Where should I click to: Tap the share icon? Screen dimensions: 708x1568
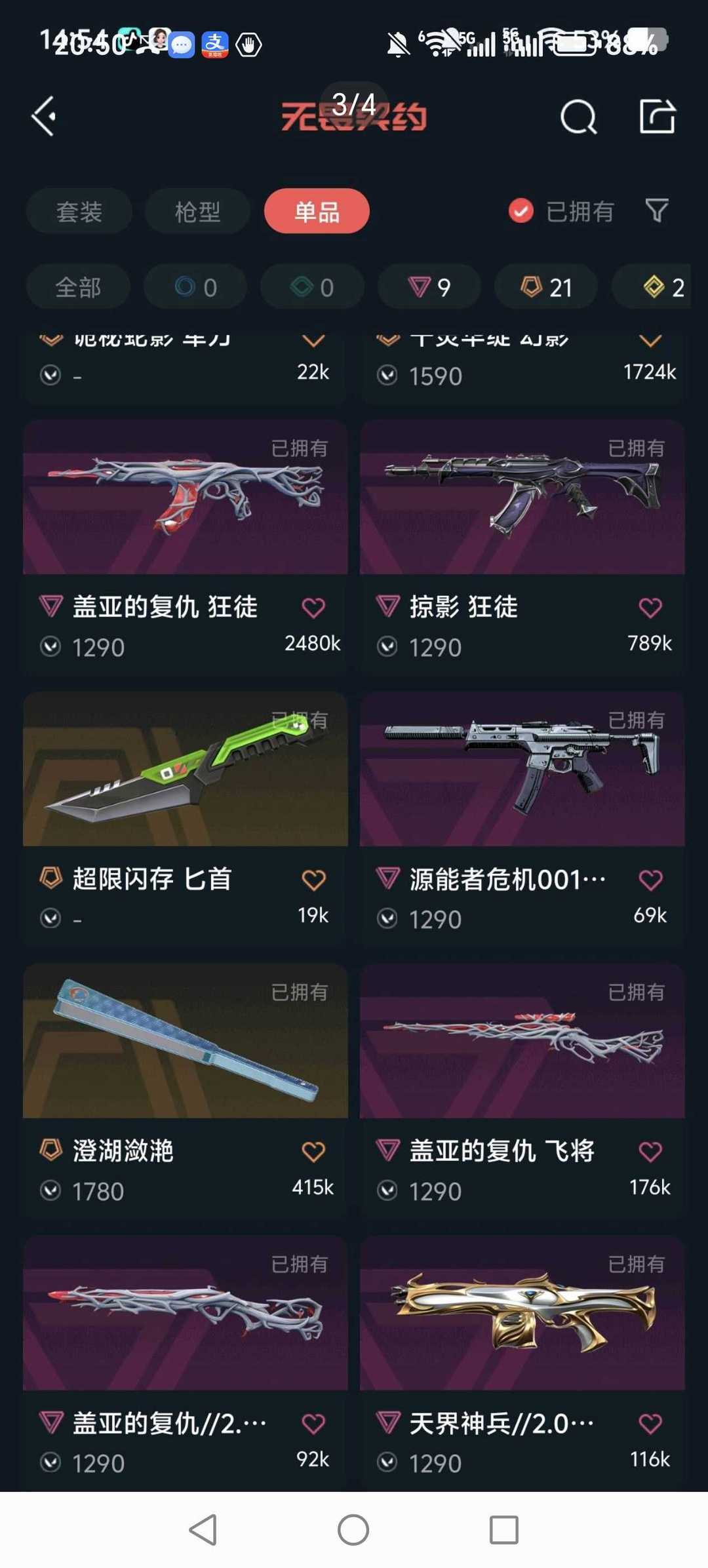[659, 115]
